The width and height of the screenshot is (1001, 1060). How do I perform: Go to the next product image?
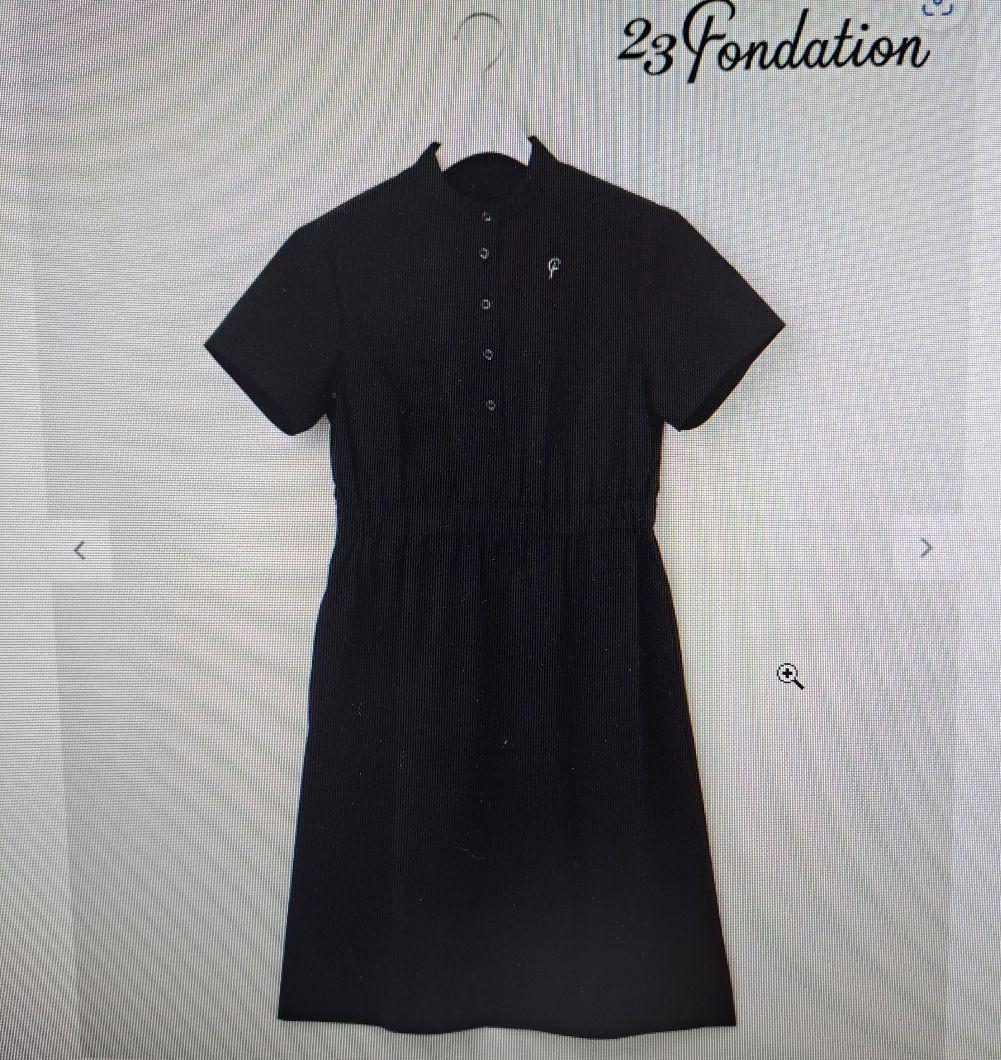[926, 547]
